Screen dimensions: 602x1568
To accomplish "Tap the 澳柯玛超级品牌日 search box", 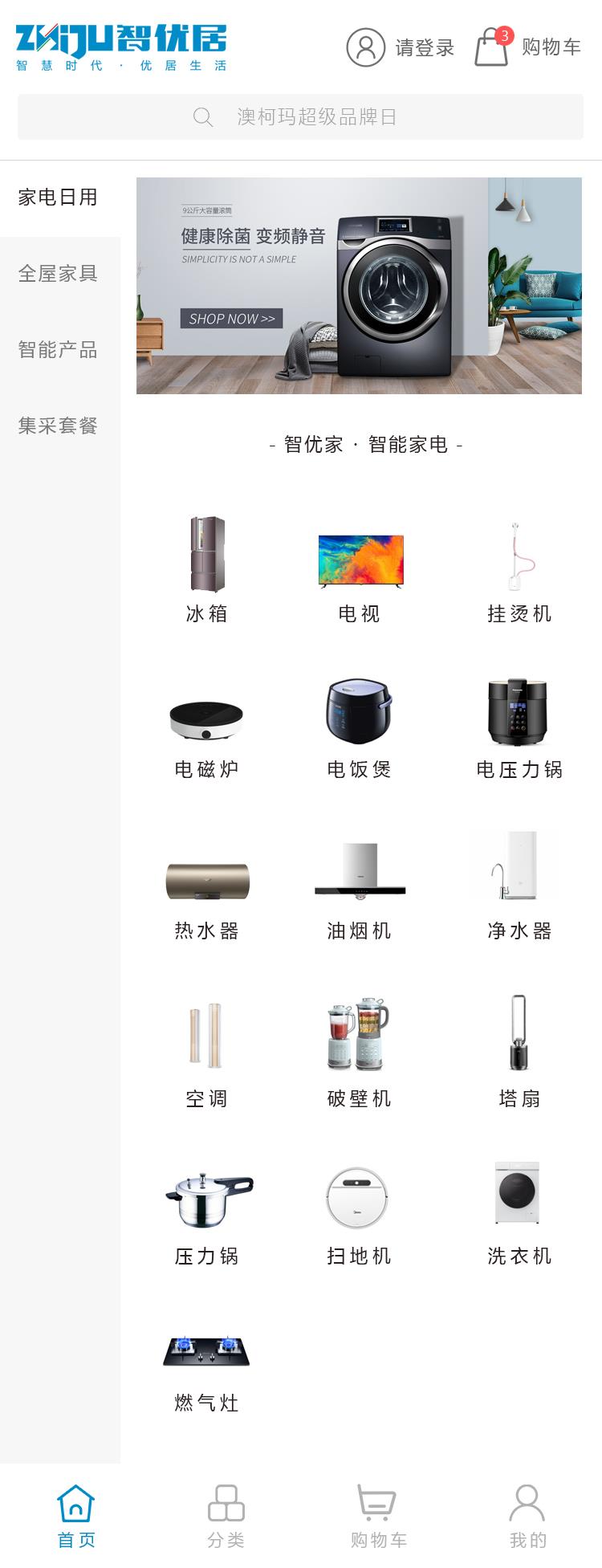I will [x=301, y=117].
